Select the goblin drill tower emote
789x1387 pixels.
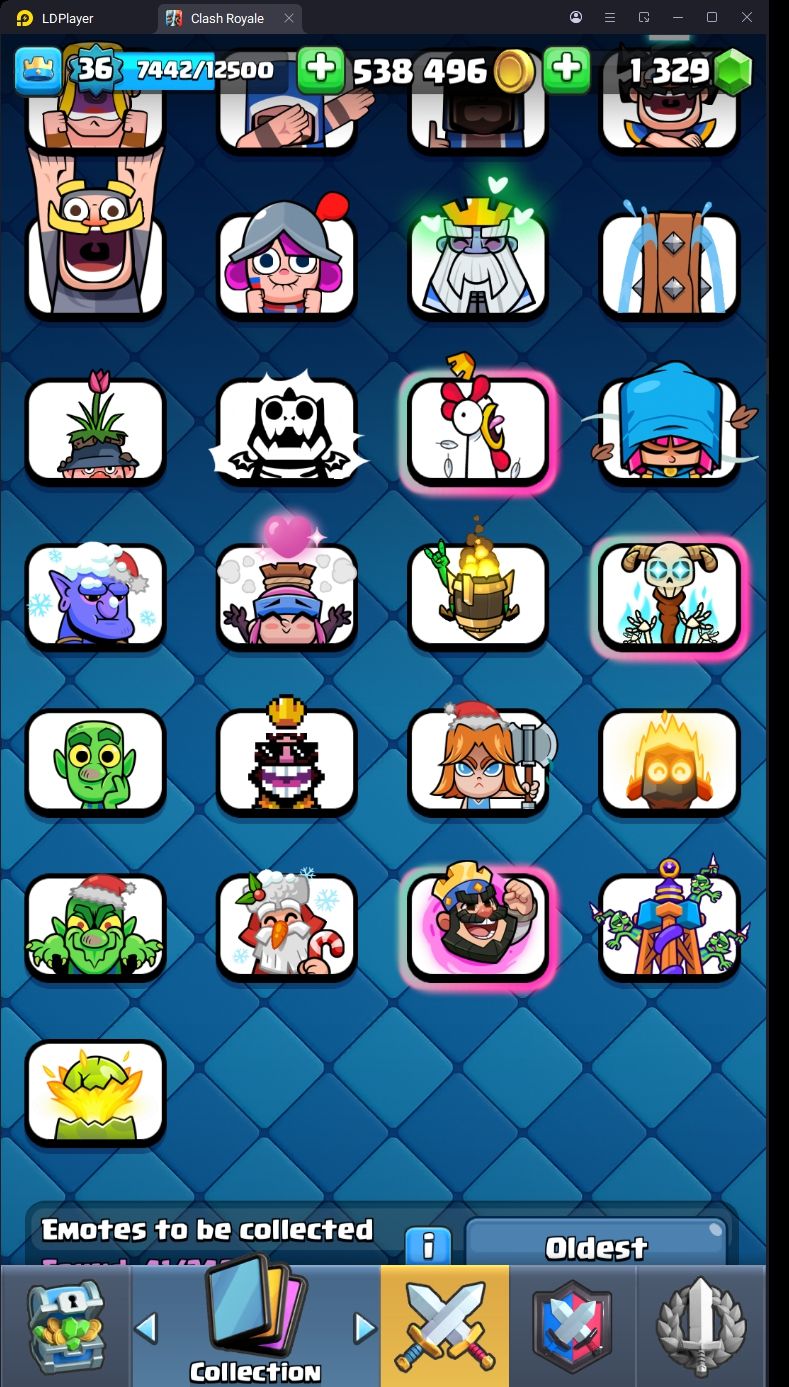point(669,926)
